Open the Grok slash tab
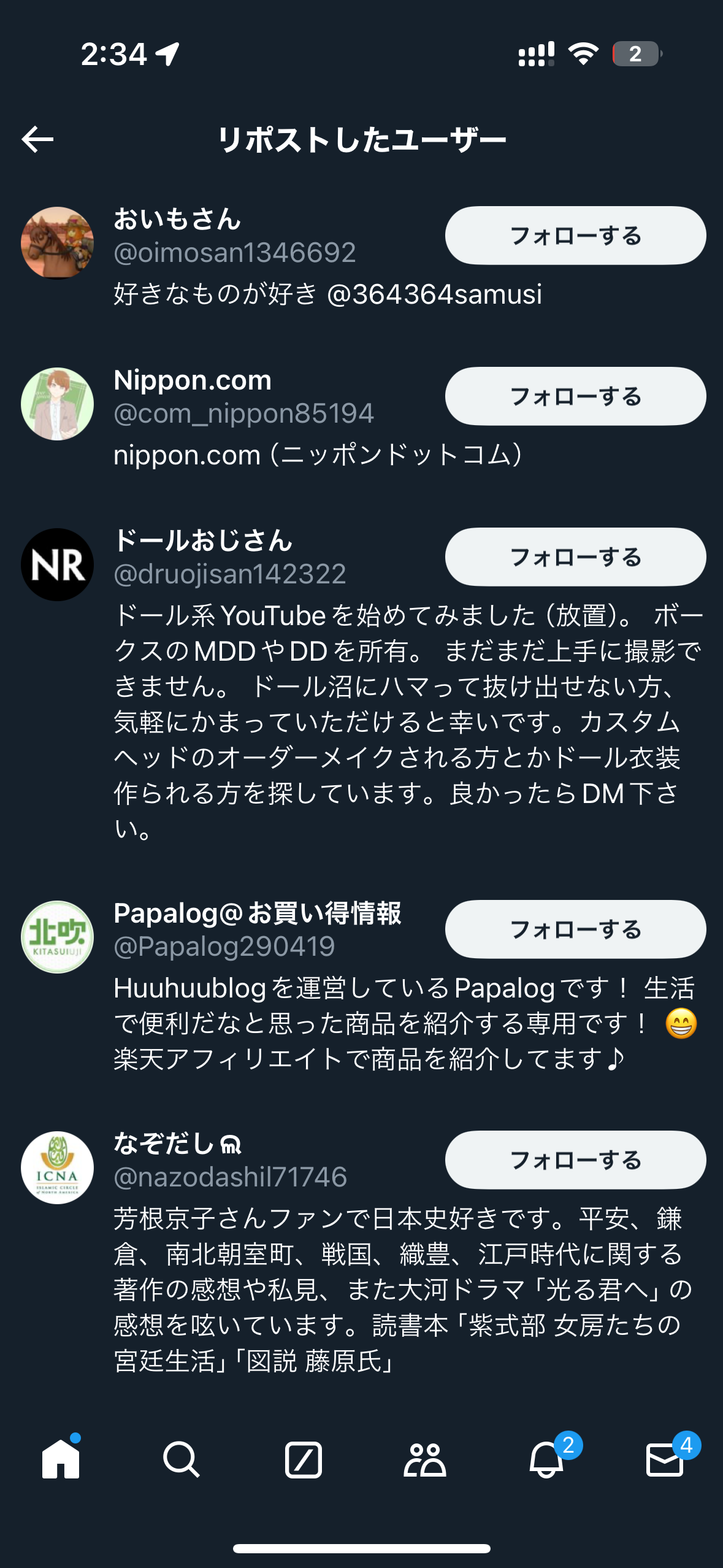The image size is (723, 1568). click(x=303, y=1459)
